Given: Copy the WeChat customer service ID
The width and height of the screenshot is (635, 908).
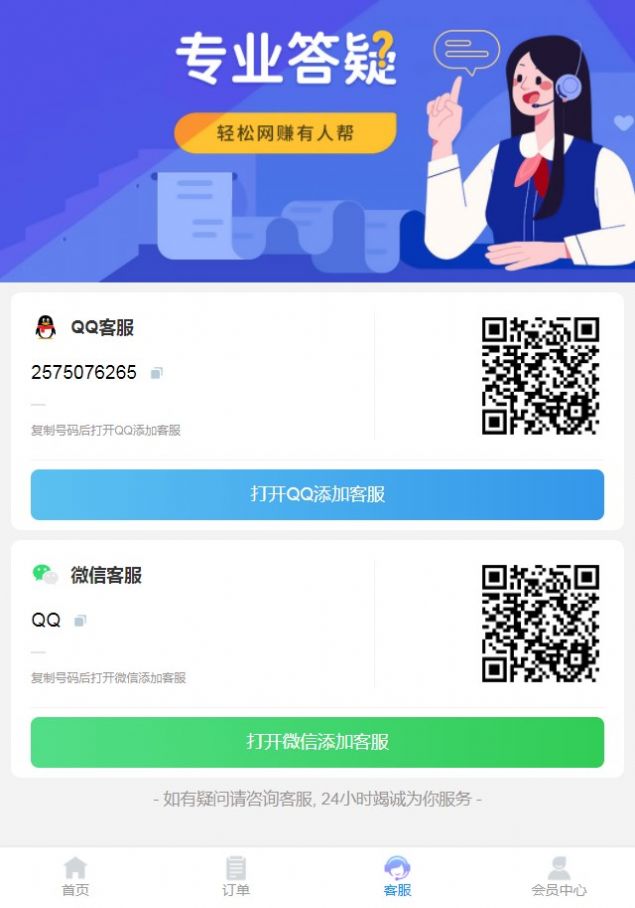Looking at the screenshot, I should pos(80,620).
